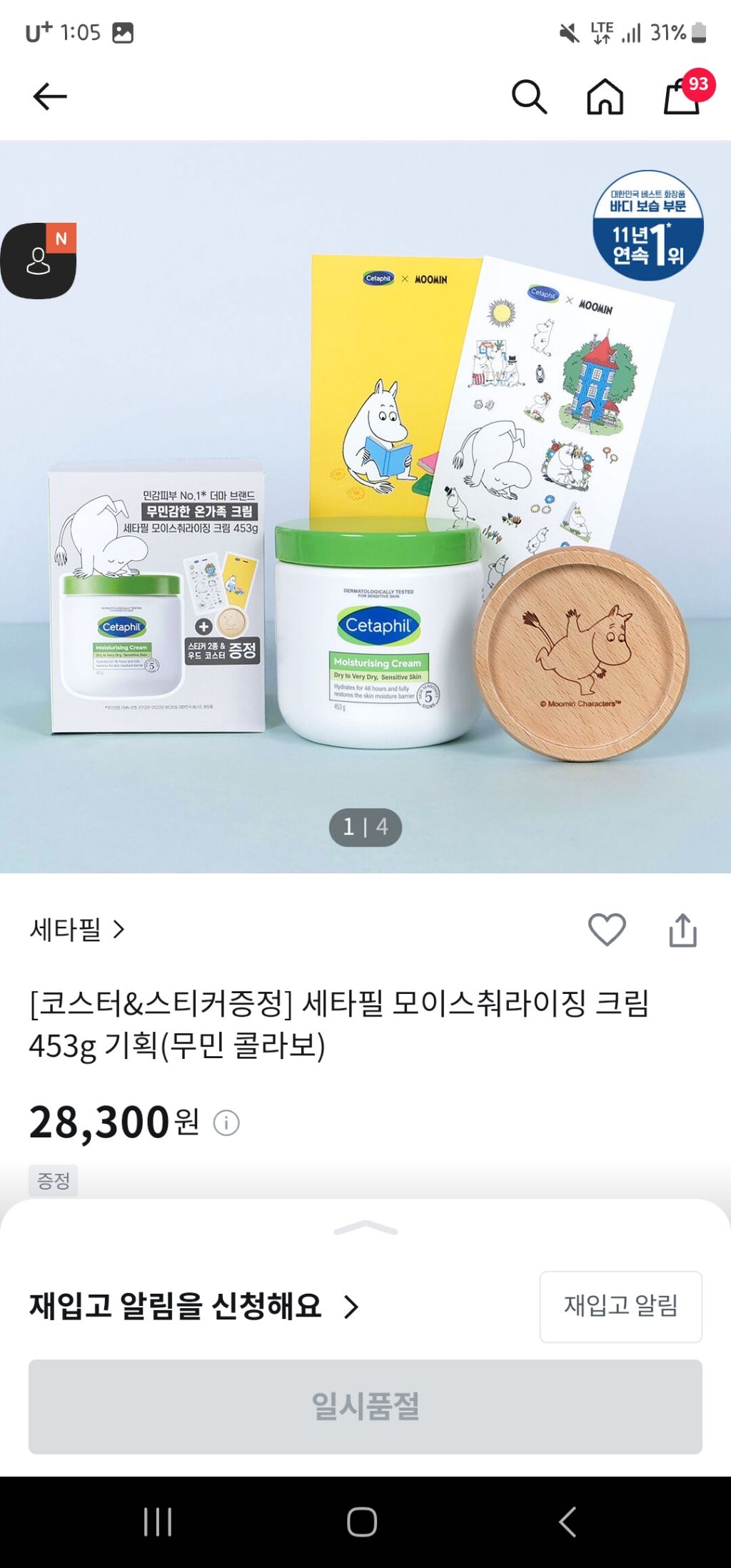Go to the shop home
The image size is (731, 1568).
coord(605,96)
